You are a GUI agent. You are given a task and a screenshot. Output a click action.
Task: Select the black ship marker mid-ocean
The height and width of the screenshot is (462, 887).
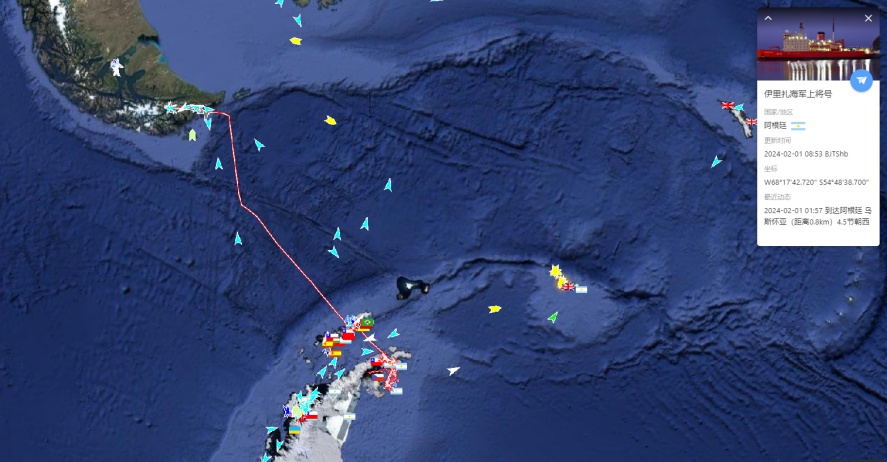pos(410,287)
